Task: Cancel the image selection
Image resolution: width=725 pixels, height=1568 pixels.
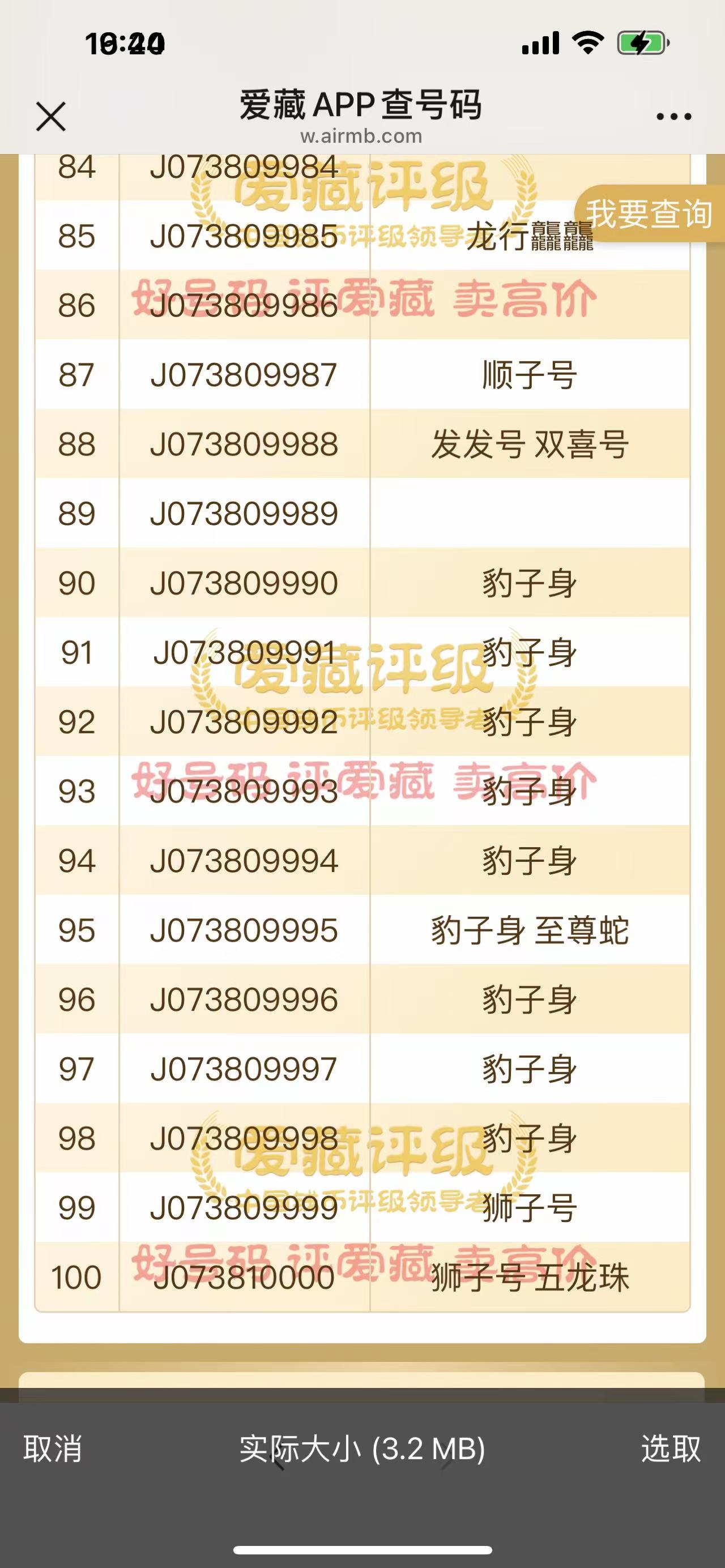Action: click(x=52, y=1448)
